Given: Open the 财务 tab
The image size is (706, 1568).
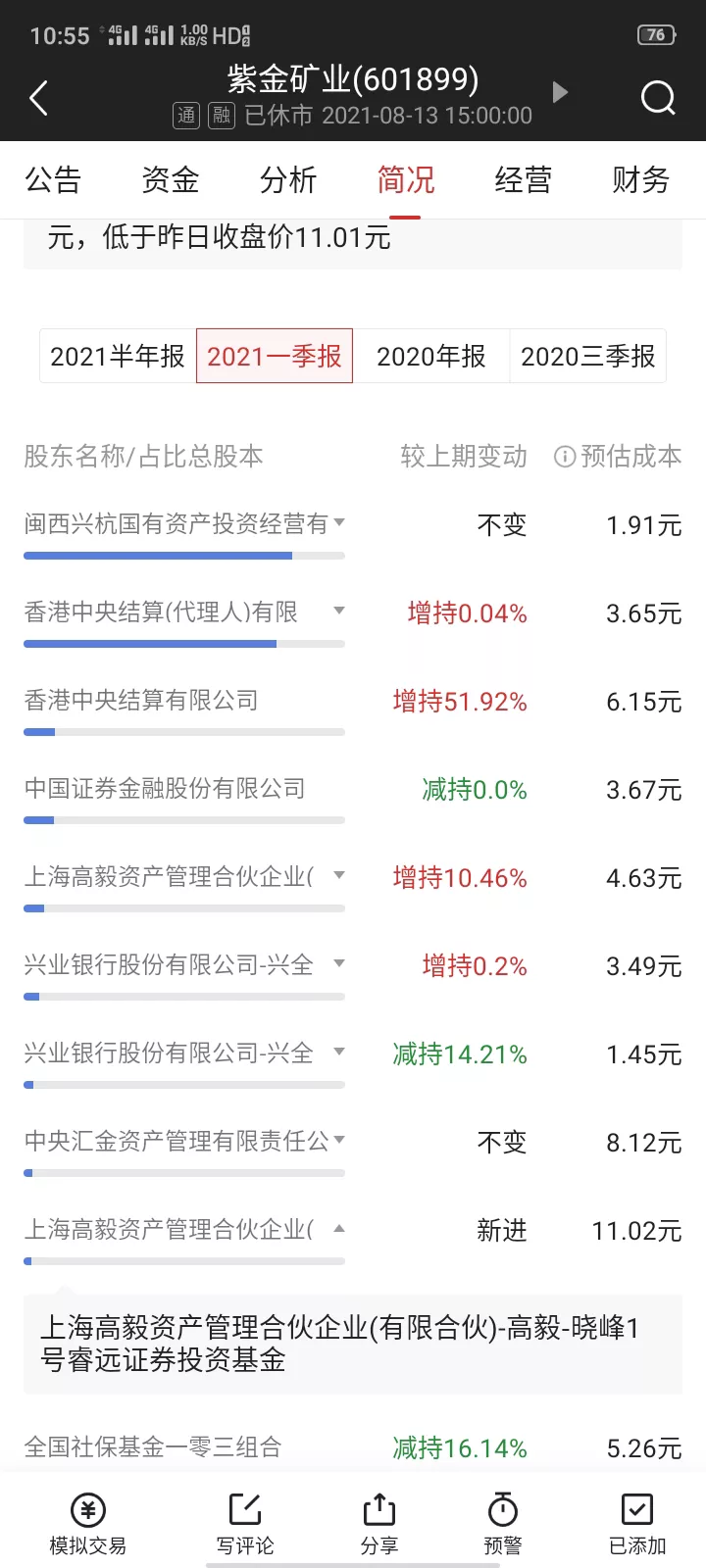Looking at the screenshot, I should pyautogui.click(x=641, y=179).
